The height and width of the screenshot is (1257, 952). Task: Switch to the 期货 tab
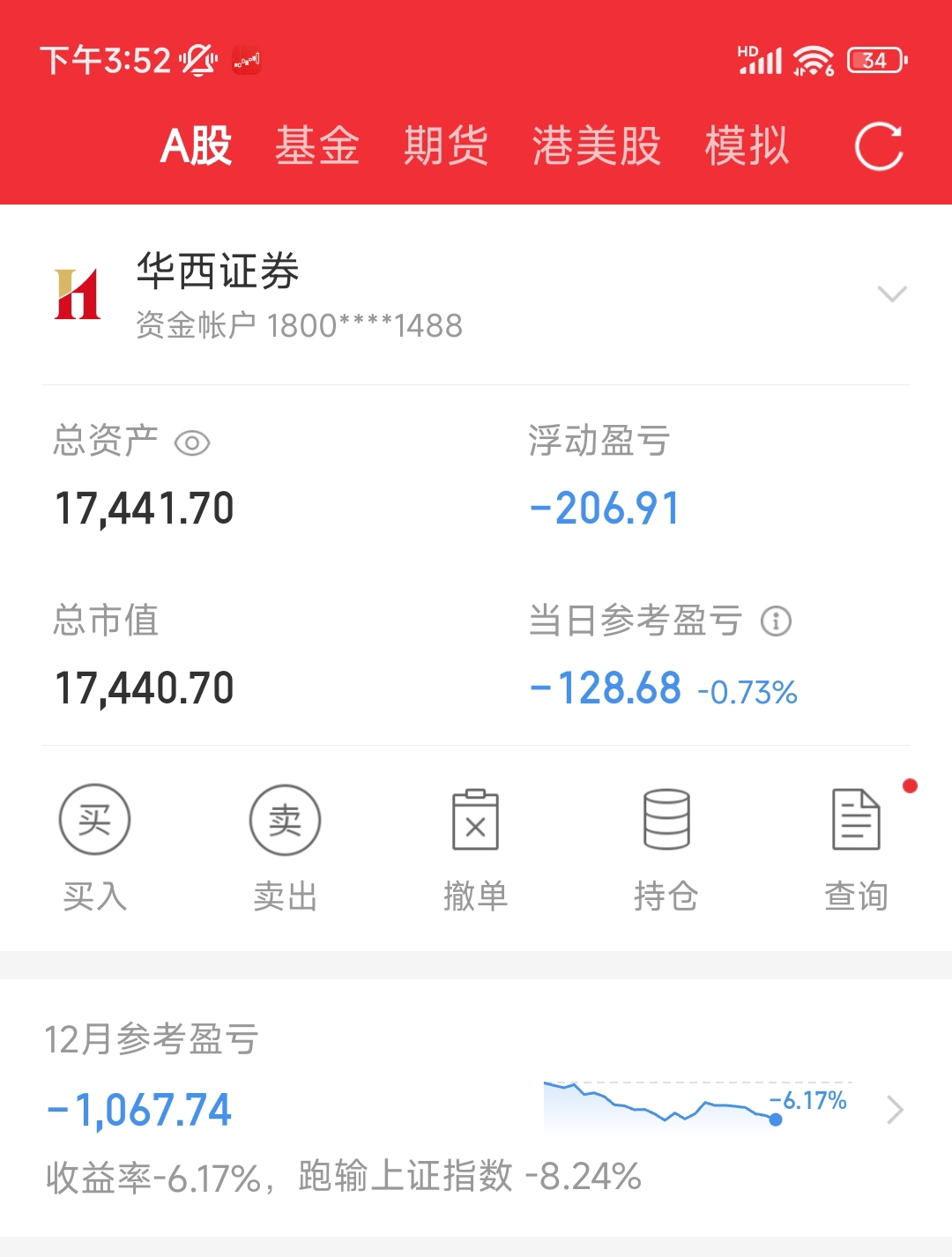(446, 145)
